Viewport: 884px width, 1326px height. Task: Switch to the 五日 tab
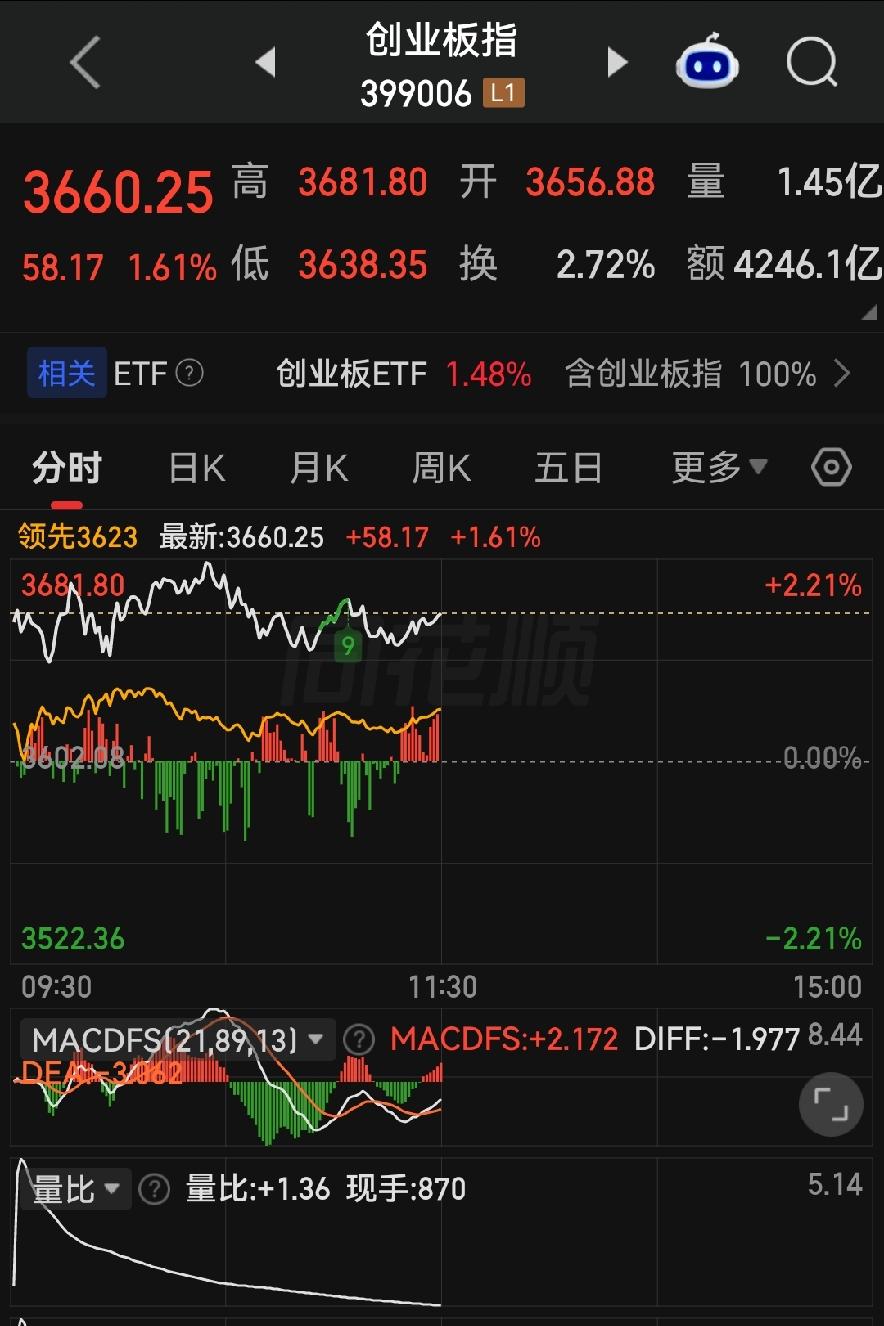coord(568,467)
